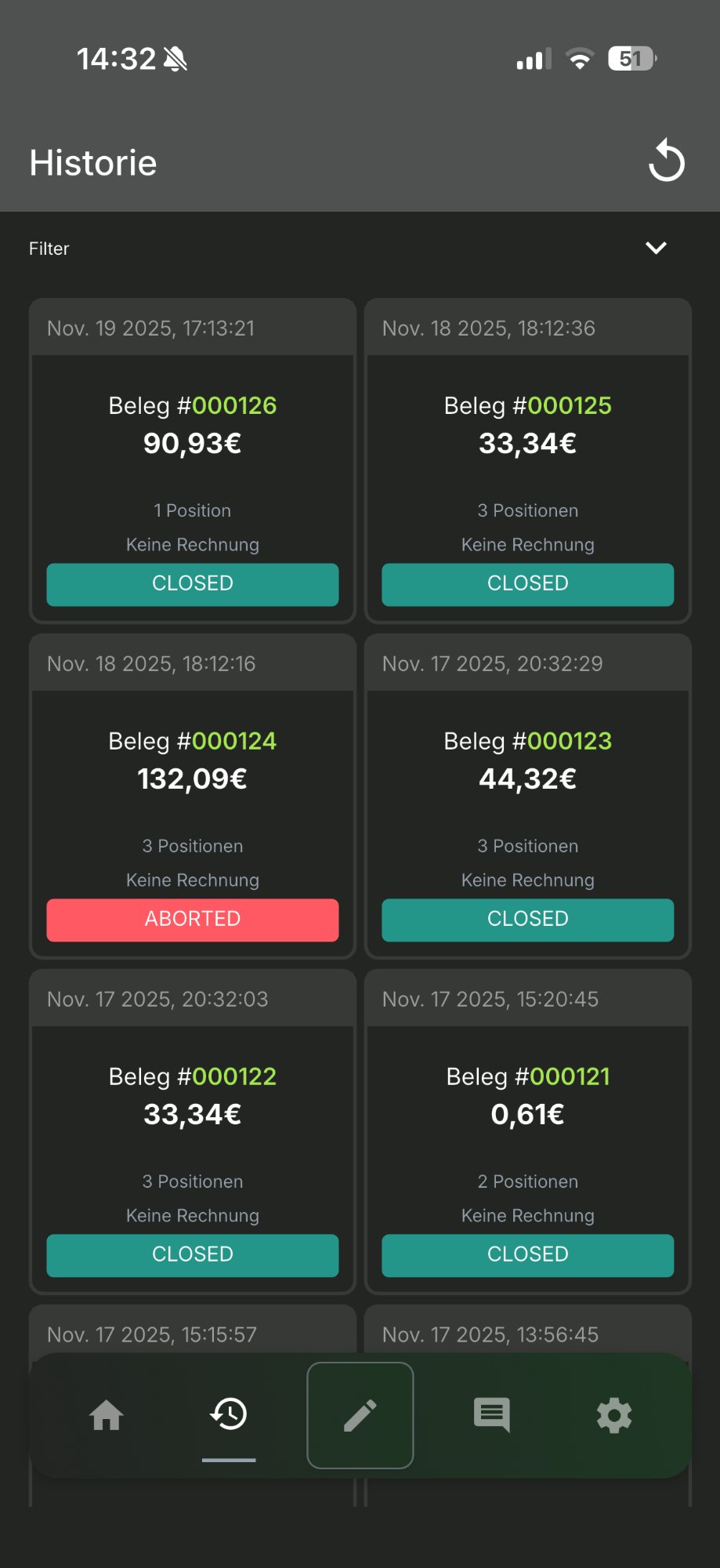Tap the battery level indicator
The image size is (720, 1568).
point(631,58)
